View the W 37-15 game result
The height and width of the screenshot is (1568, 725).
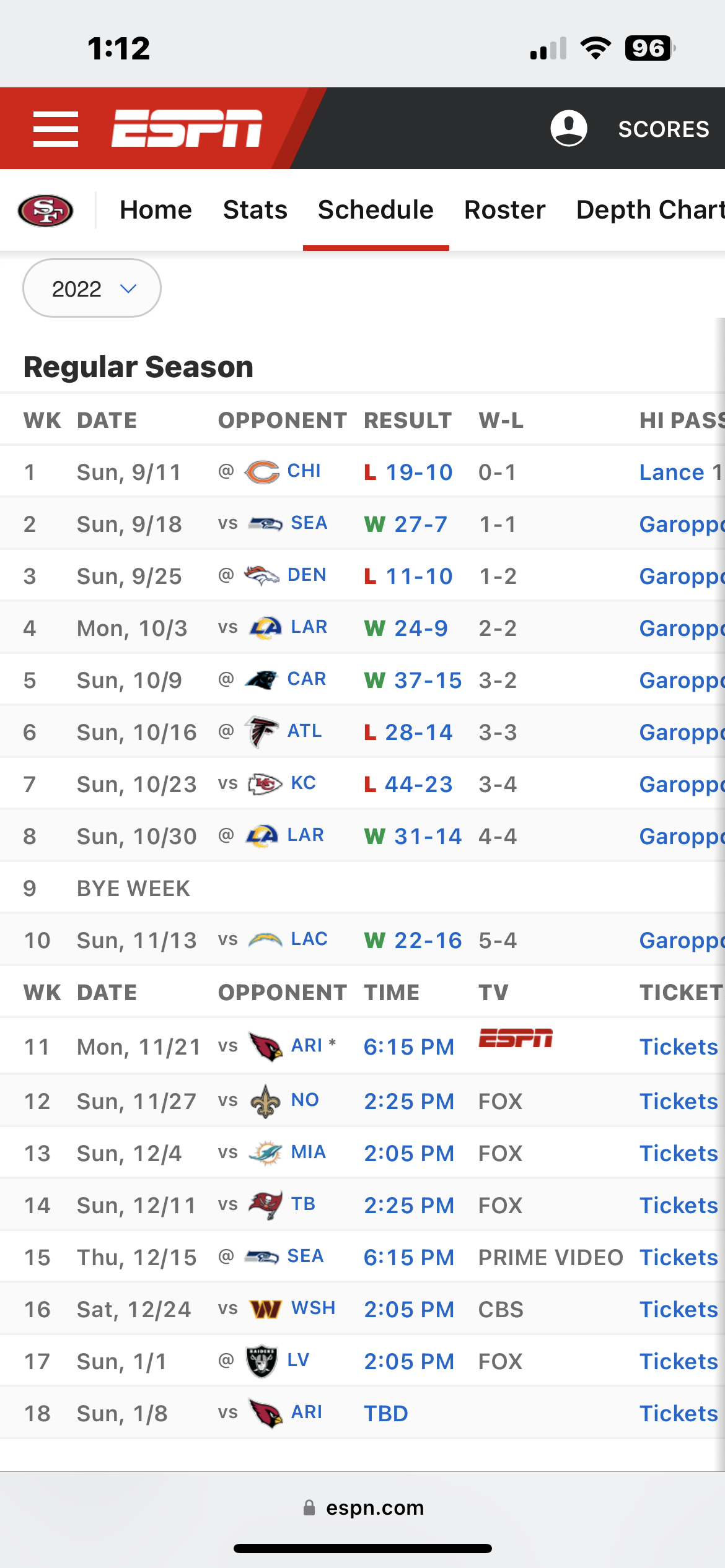[413, 680]
